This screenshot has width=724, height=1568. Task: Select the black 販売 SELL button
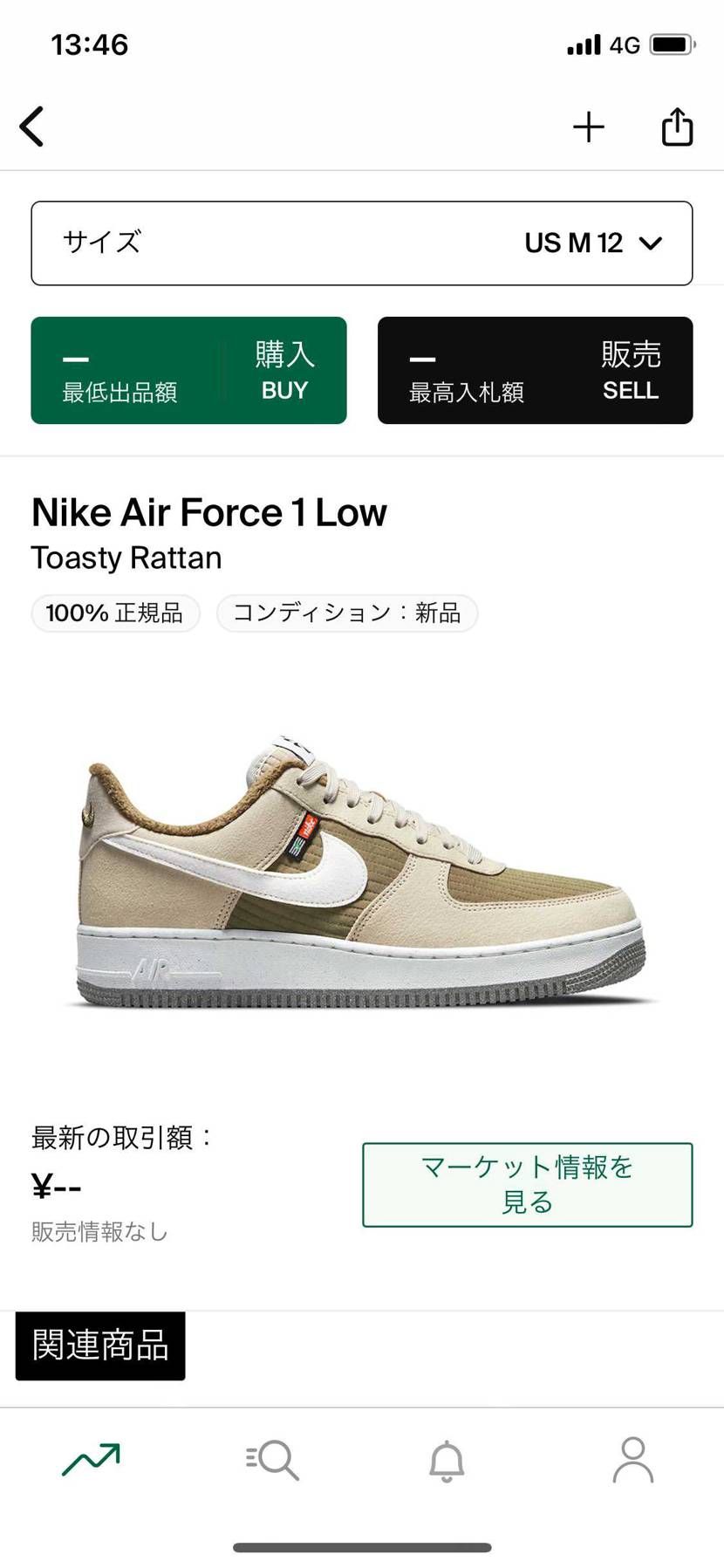coord(535,370)
